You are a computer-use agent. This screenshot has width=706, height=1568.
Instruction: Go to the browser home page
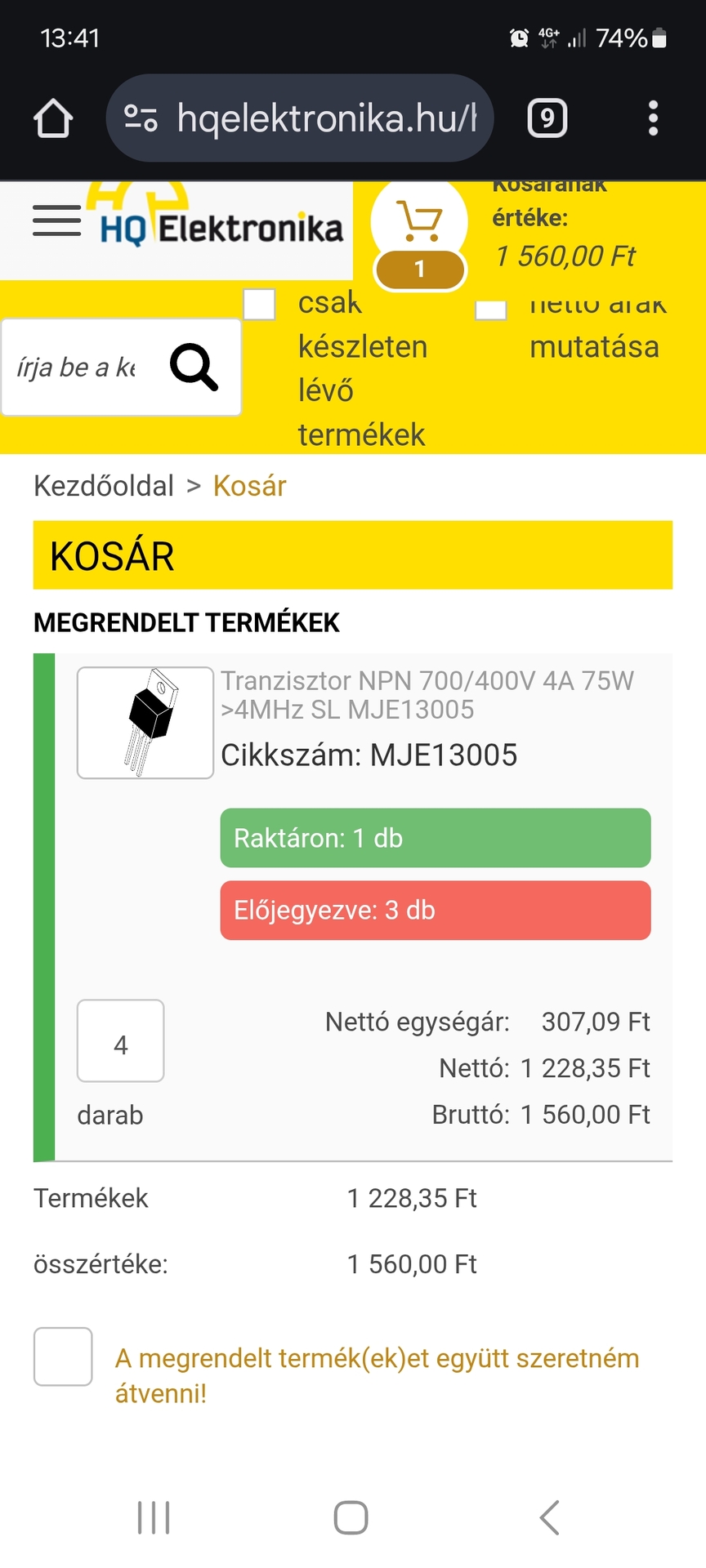click(53, 118)
